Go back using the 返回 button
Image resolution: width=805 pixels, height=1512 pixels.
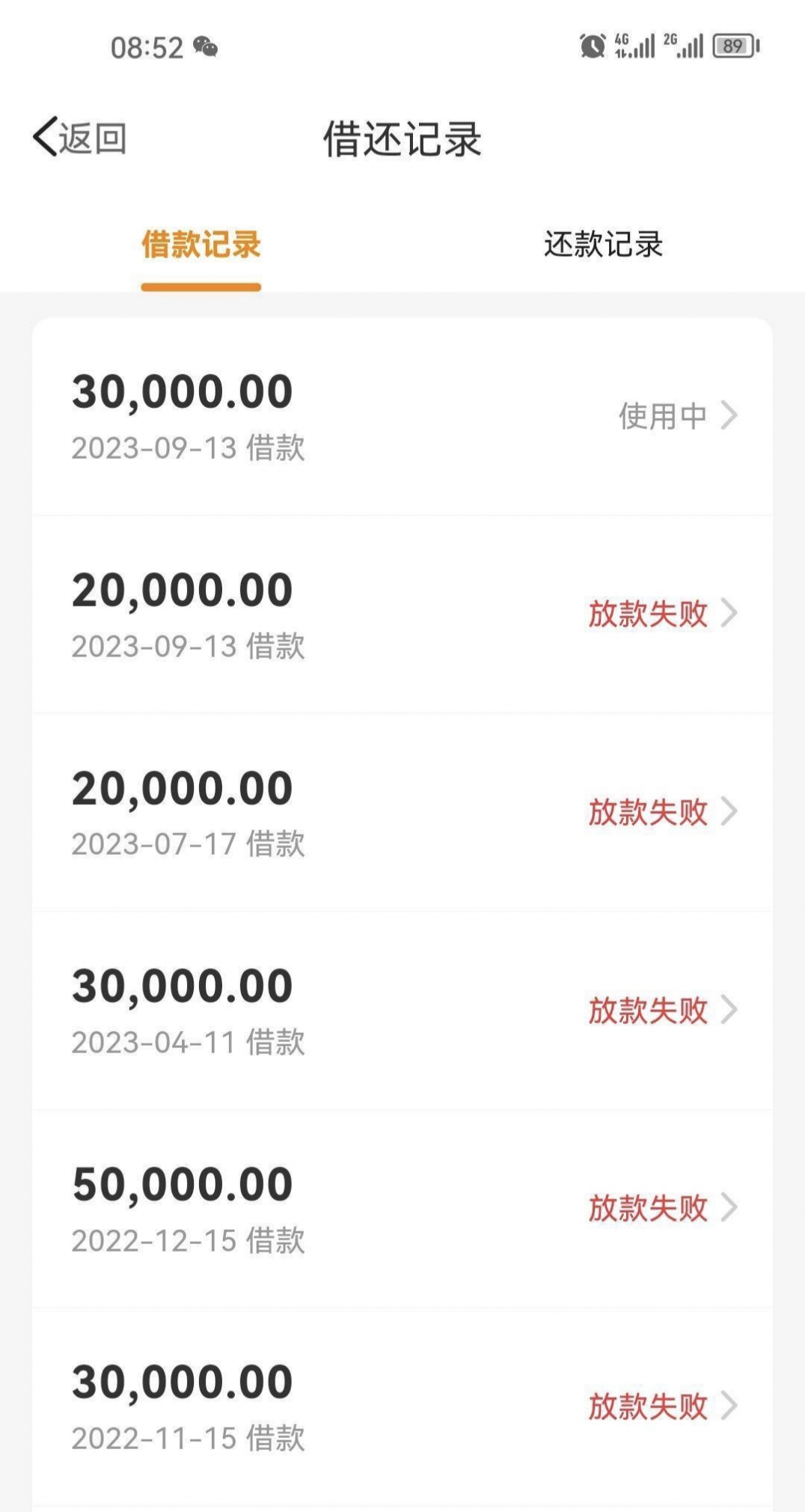pos(80,138)
